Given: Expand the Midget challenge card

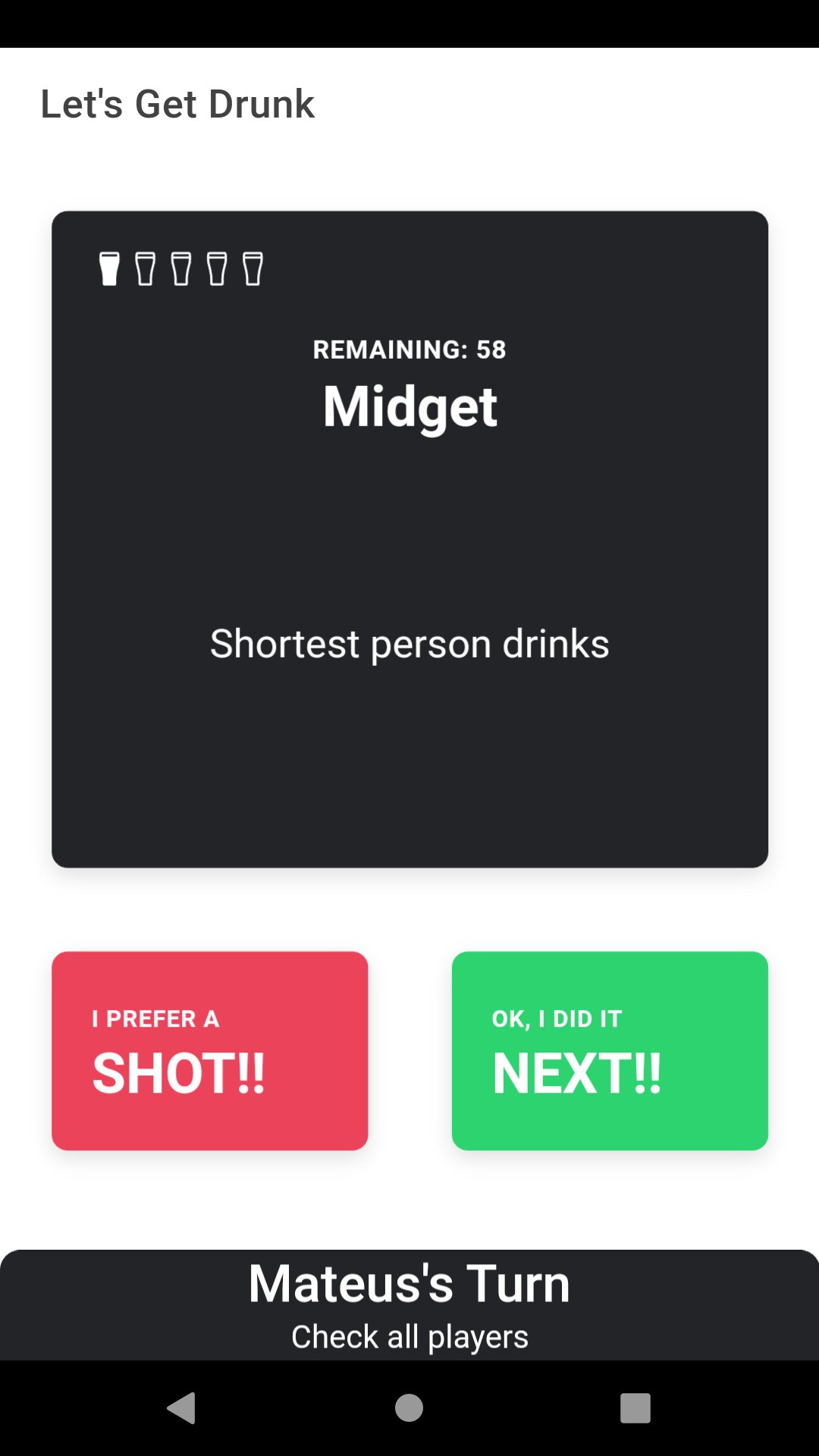Looking at the screenshot, I should click(x=409, y=538).
